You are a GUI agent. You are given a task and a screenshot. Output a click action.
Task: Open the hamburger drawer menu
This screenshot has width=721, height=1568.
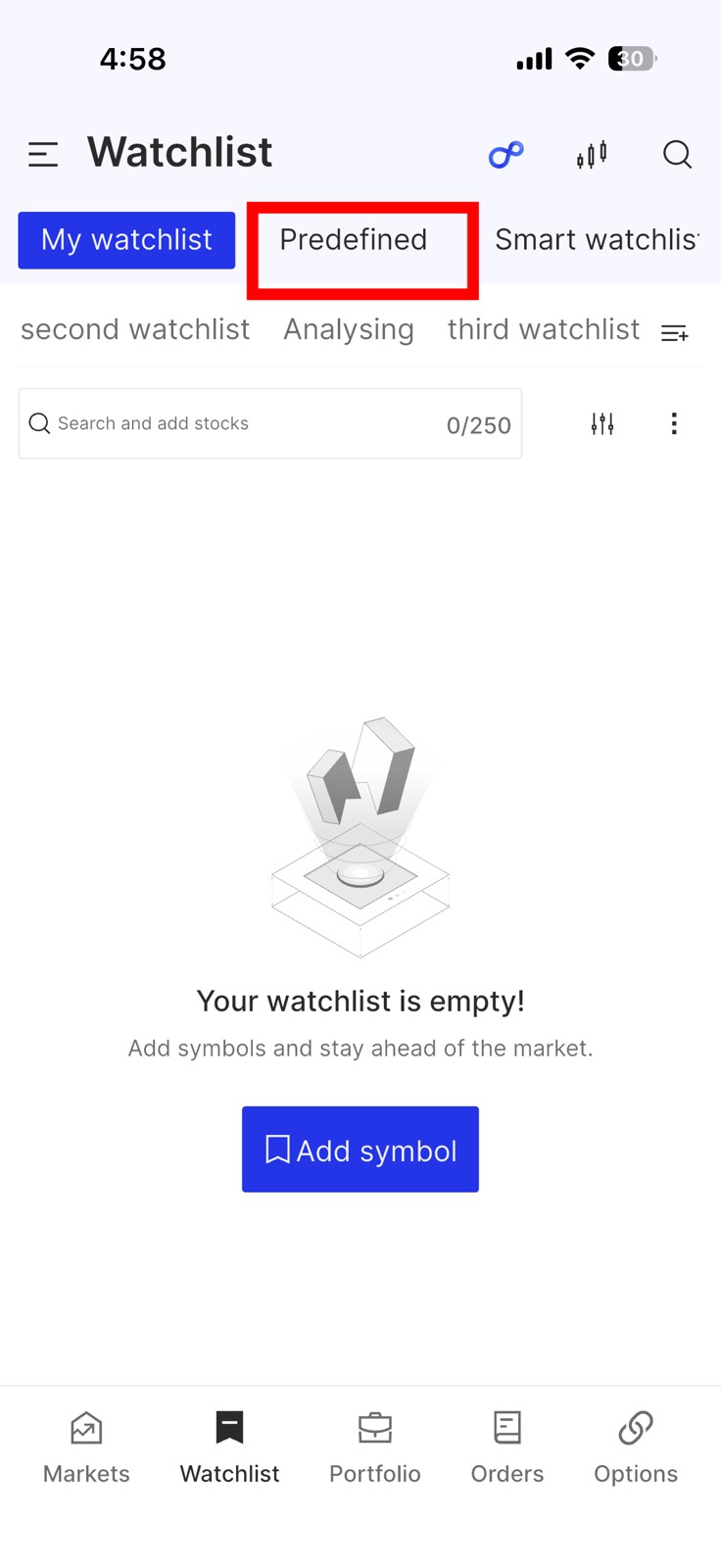(43, 154)
